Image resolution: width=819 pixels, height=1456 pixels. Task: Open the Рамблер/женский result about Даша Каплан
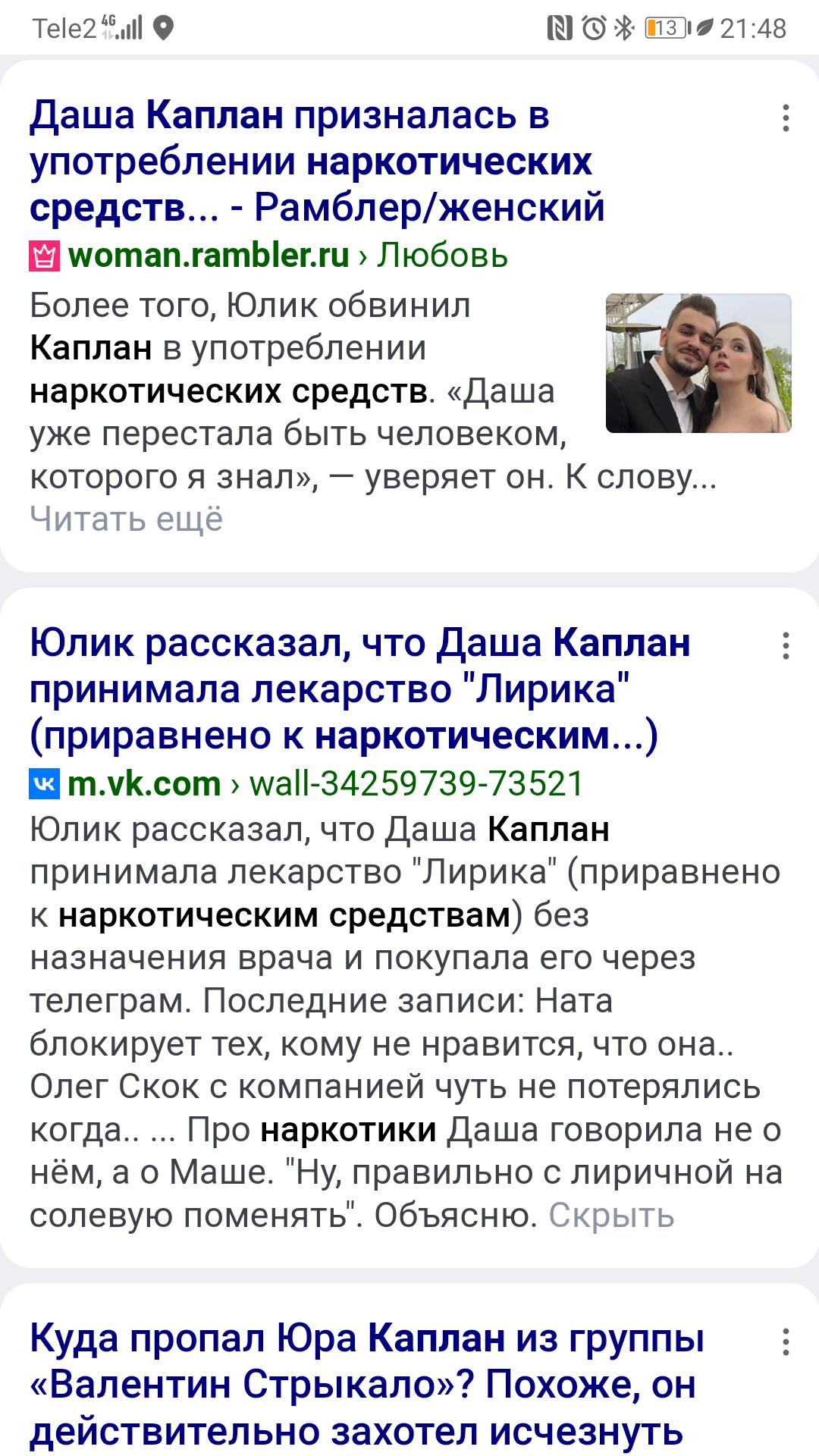[x=317, y=161]
